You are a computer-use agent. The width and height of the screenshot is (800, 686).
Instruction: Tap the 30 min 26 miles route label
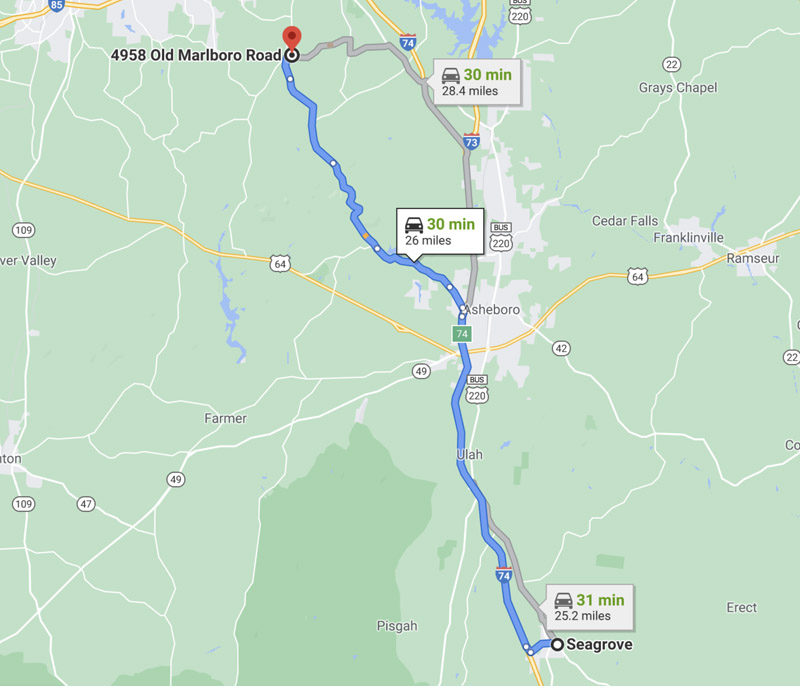point(440,232)
